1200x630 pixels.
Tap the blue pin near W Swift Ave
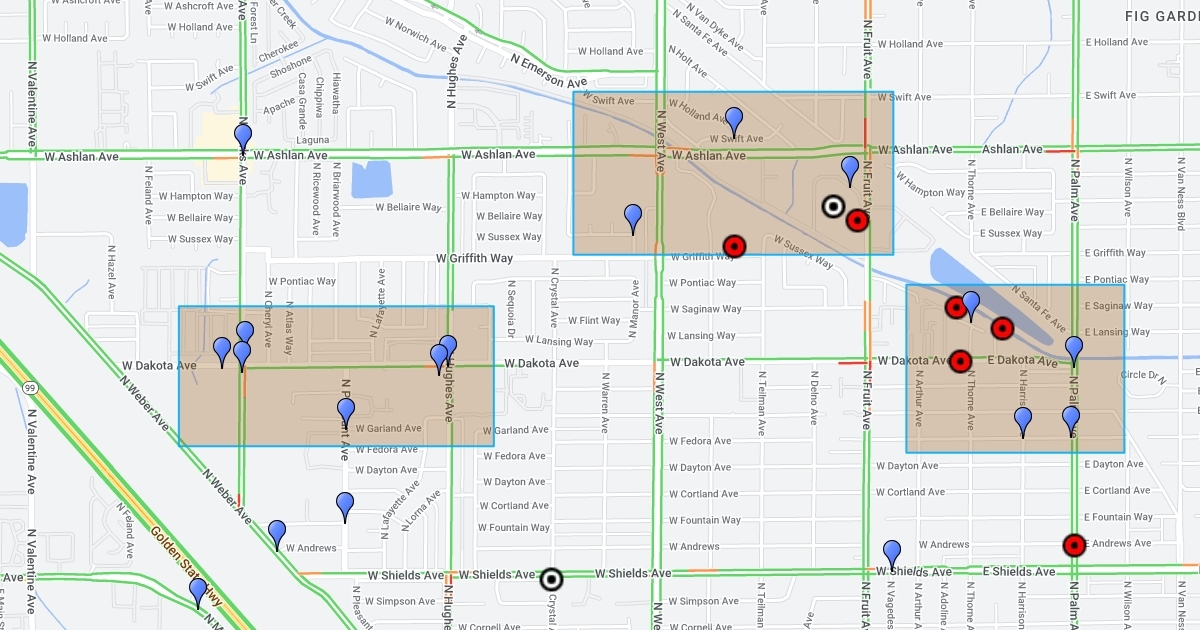pos(734,120)
